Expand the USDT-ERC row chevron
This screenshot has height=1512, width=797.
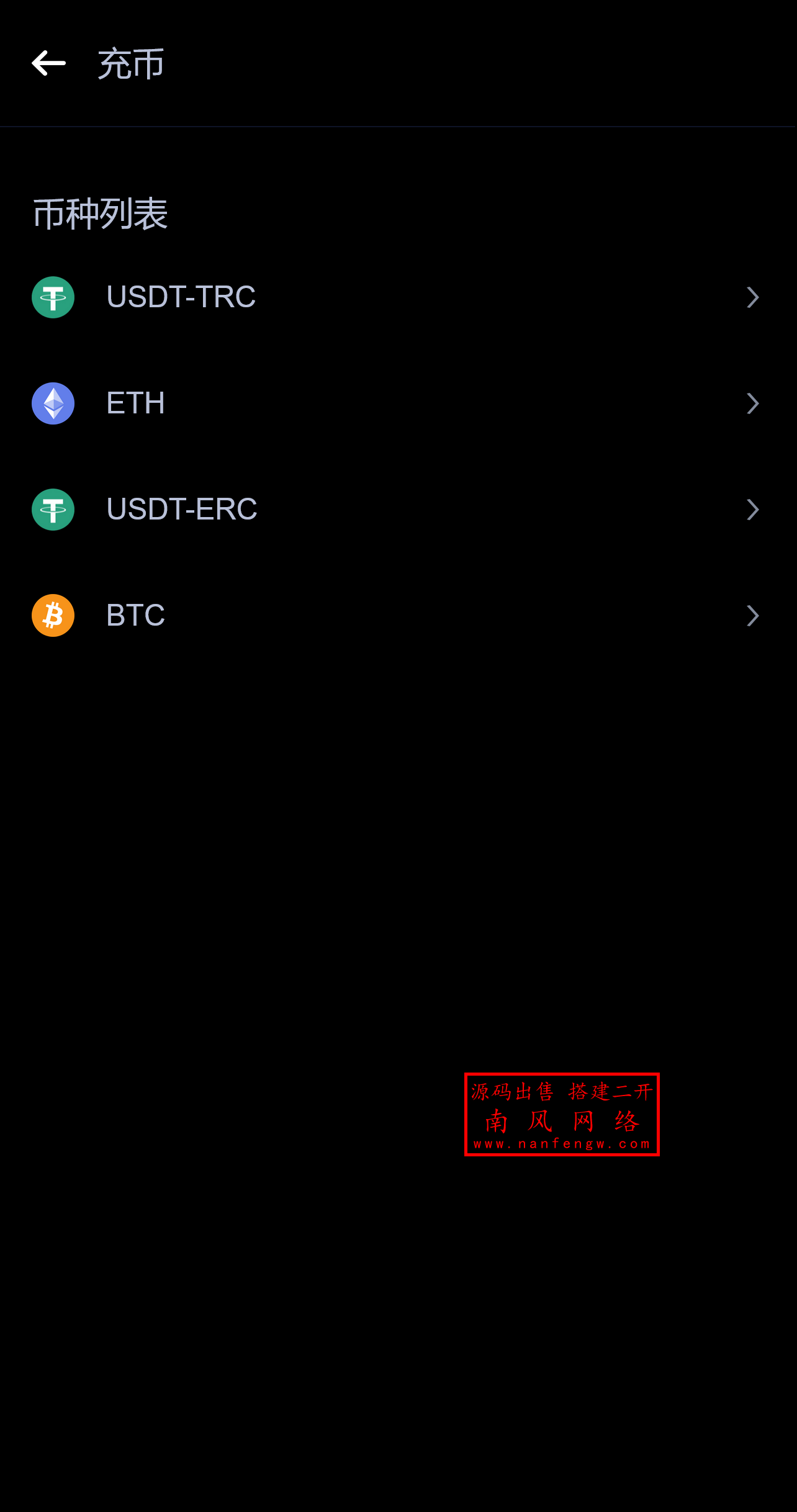click(753, 510)
